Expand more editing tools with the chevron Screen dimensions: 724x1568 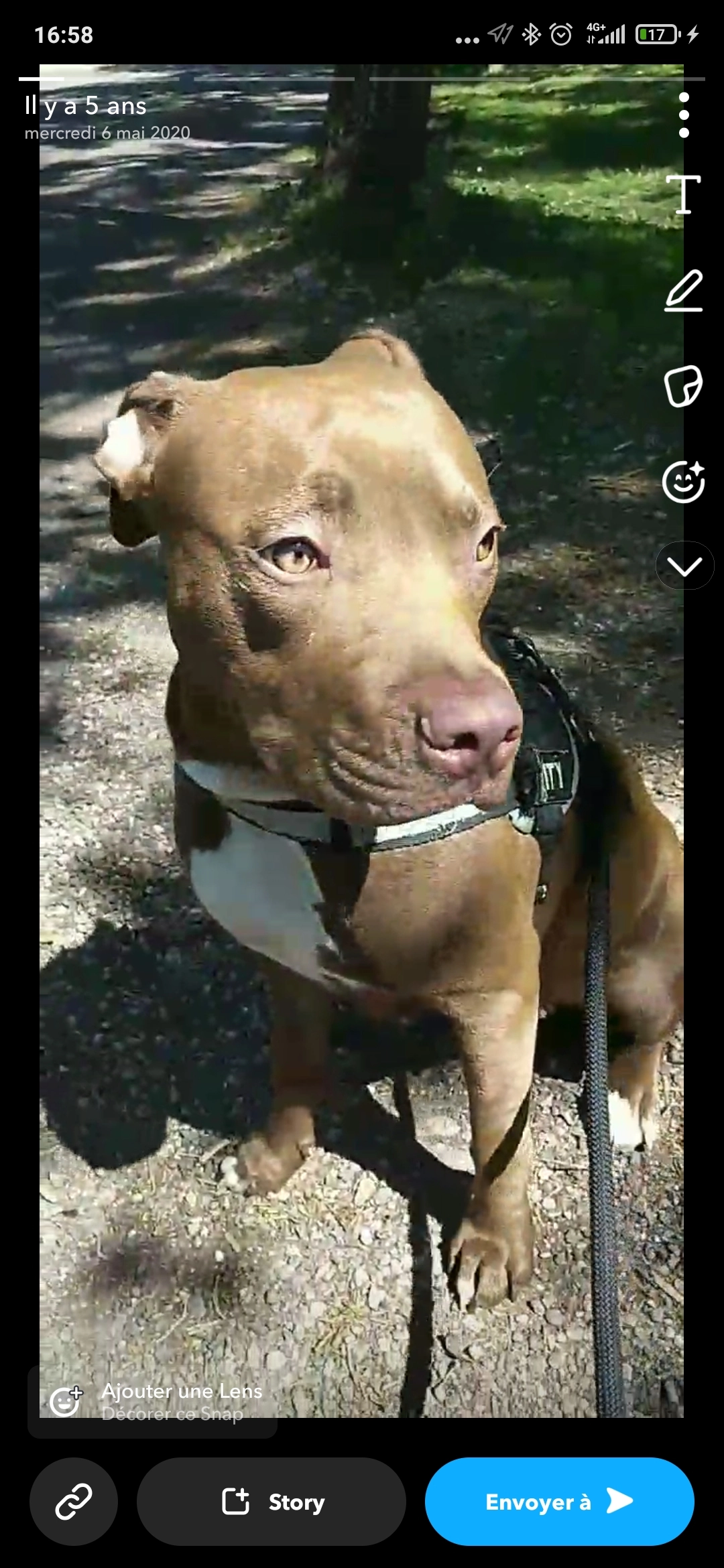pyautogui.click(x=684, y=566)
